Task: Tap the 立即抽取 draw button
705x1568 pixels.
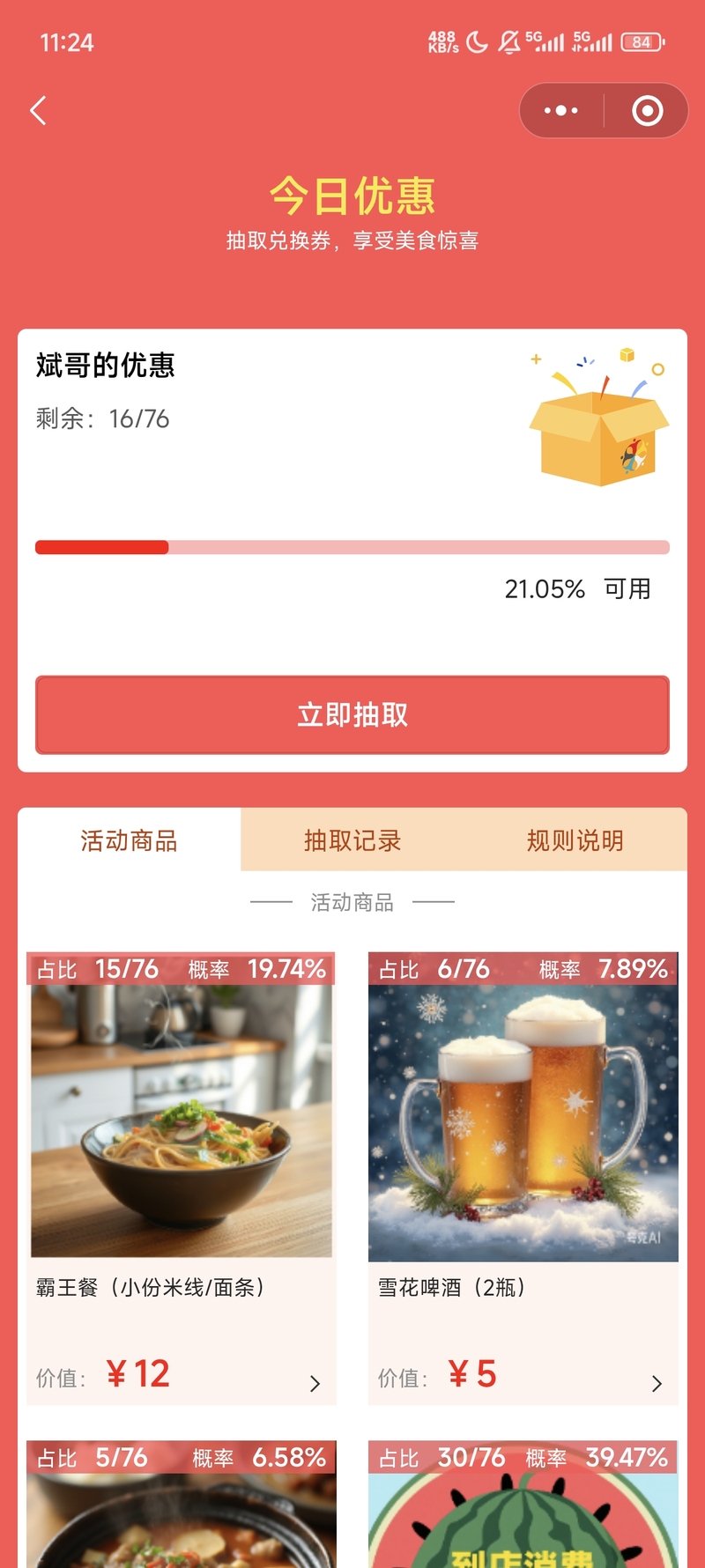Action: tap(352, 714)
